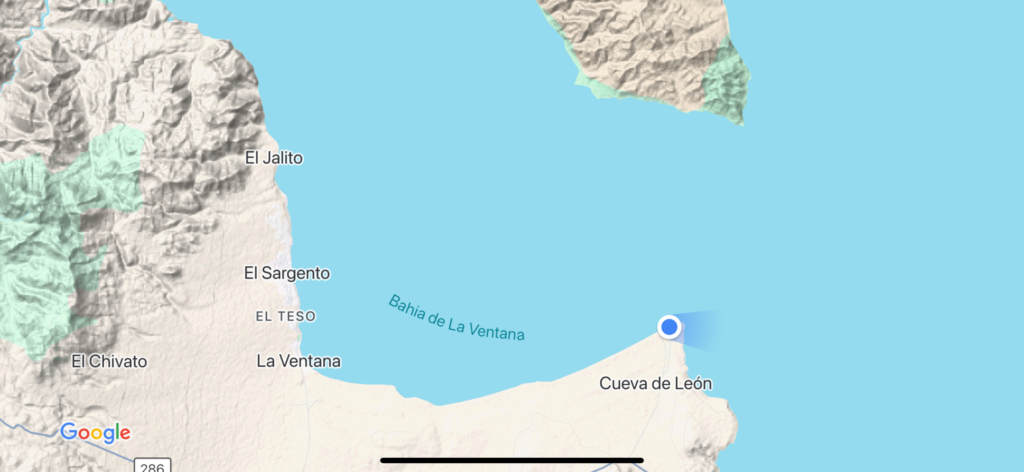Select the Cueva de León place label
This screenshot has width=1024, height=472.
[x=656, y=383]
